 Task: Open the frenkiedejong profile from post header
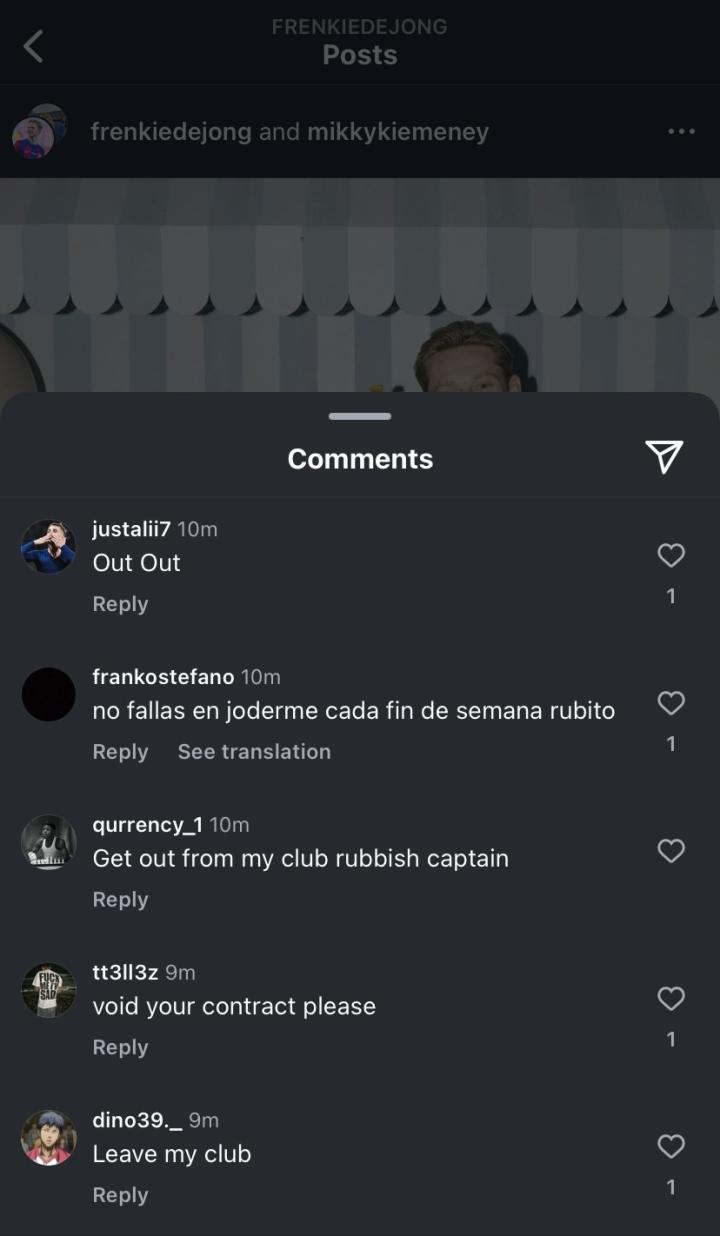click(171, 132)
